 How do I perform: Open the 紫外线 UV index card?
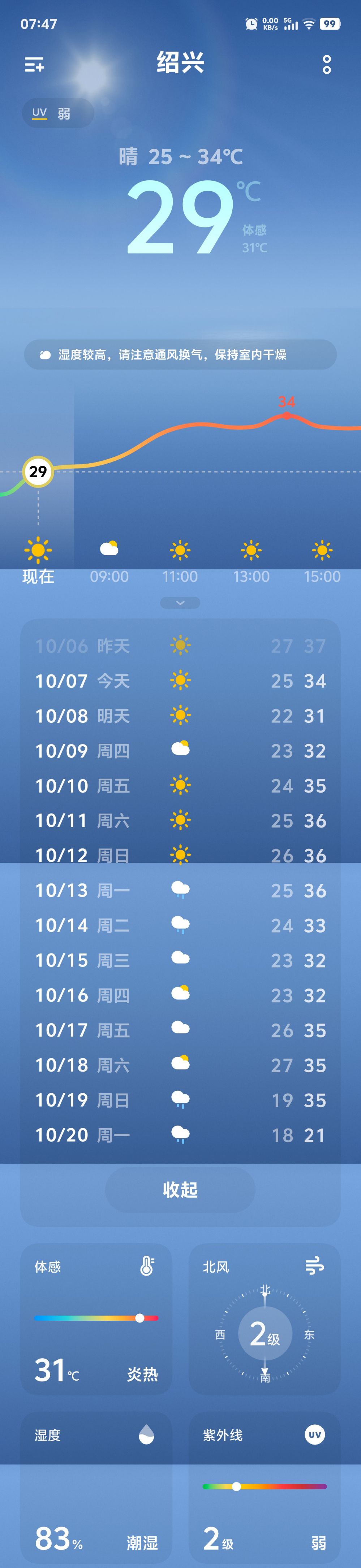(x=264, y=1485)
